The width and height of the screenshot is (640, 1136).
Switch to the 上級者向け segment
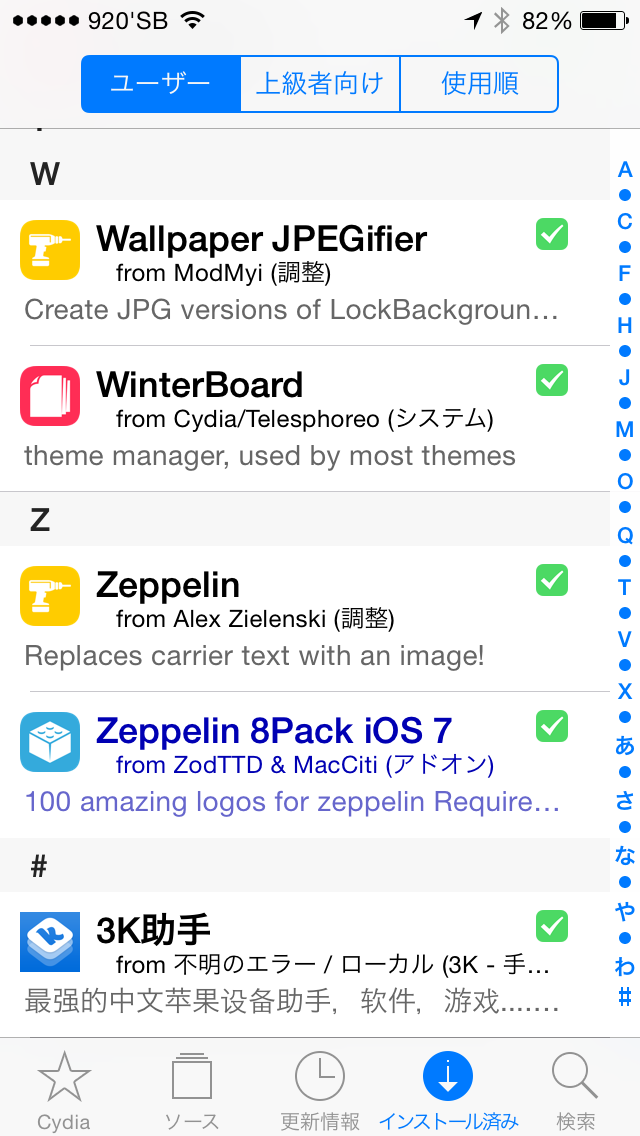320,84
